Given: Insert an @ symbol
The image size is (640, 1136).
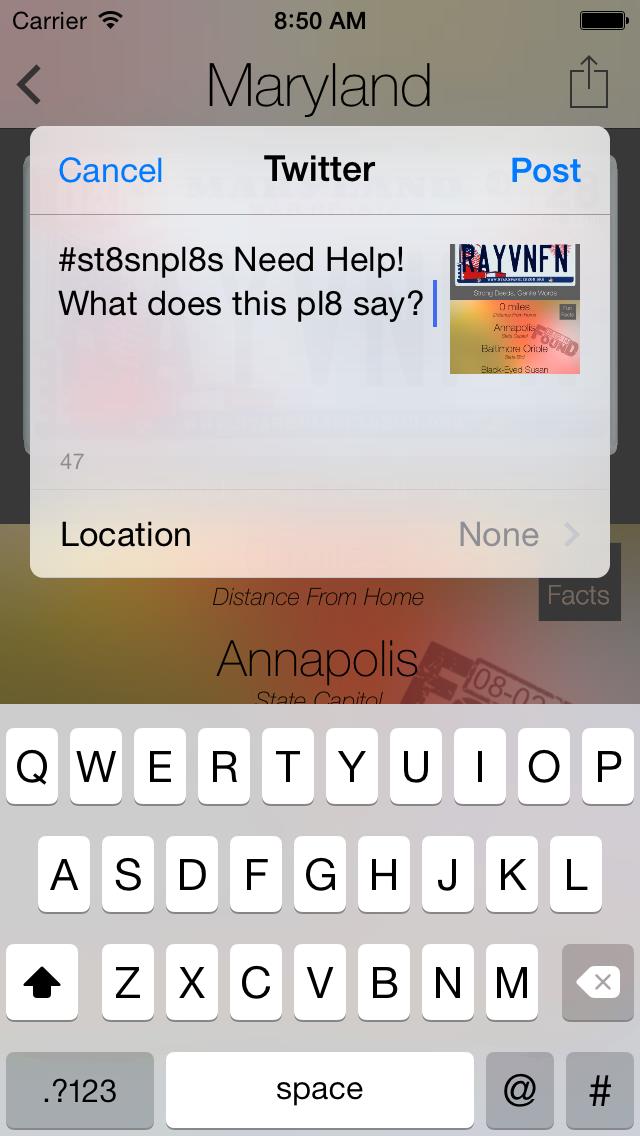Looking at the screenshot, I should click(x=520, y=1090).
